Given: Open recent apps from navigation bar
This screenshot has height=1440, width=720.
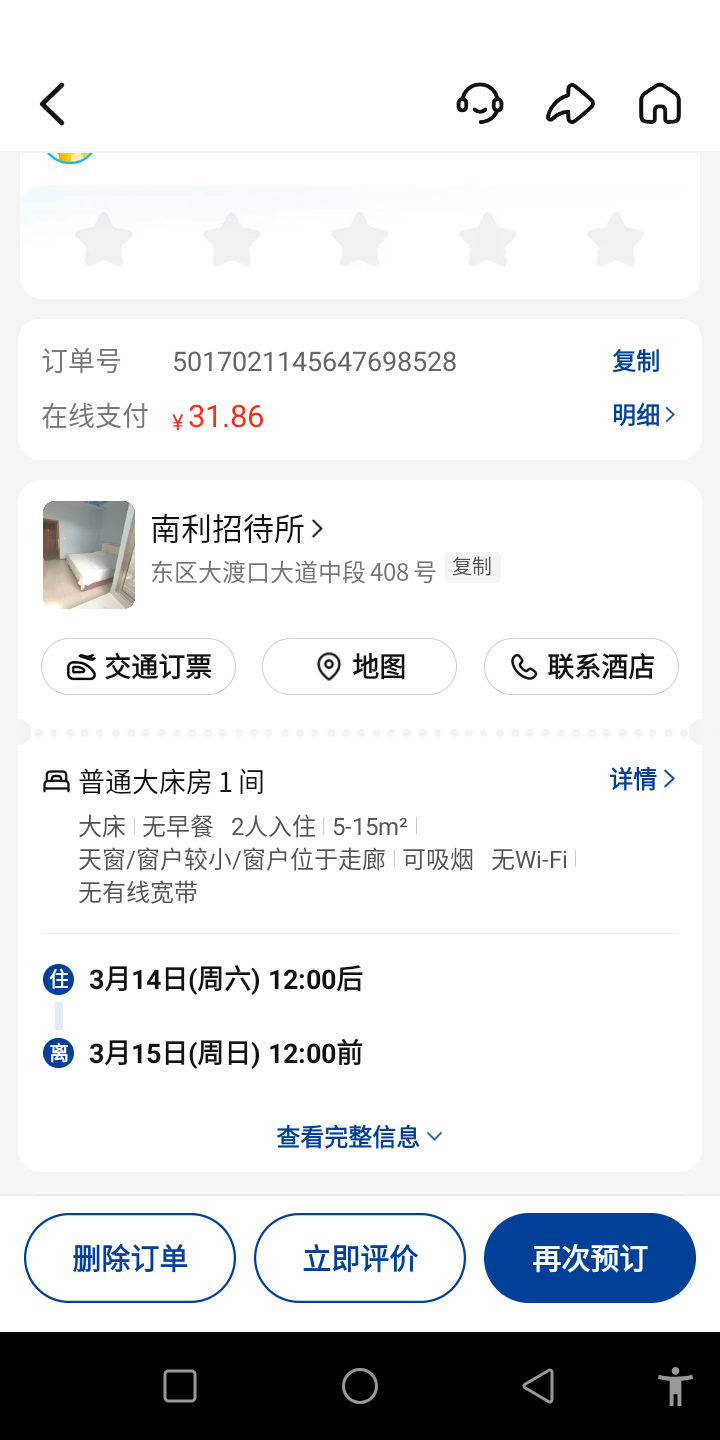Looking at the screenshot, I should click(x=180, y=1386).
